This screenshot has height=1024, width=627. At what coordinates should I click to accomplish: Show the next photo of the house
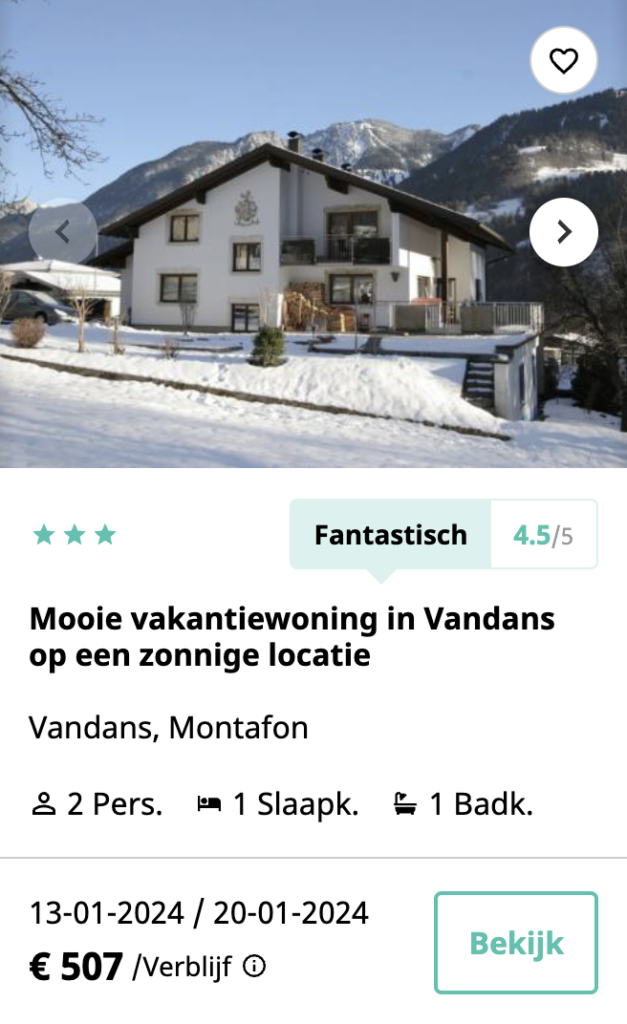(564, 232)
